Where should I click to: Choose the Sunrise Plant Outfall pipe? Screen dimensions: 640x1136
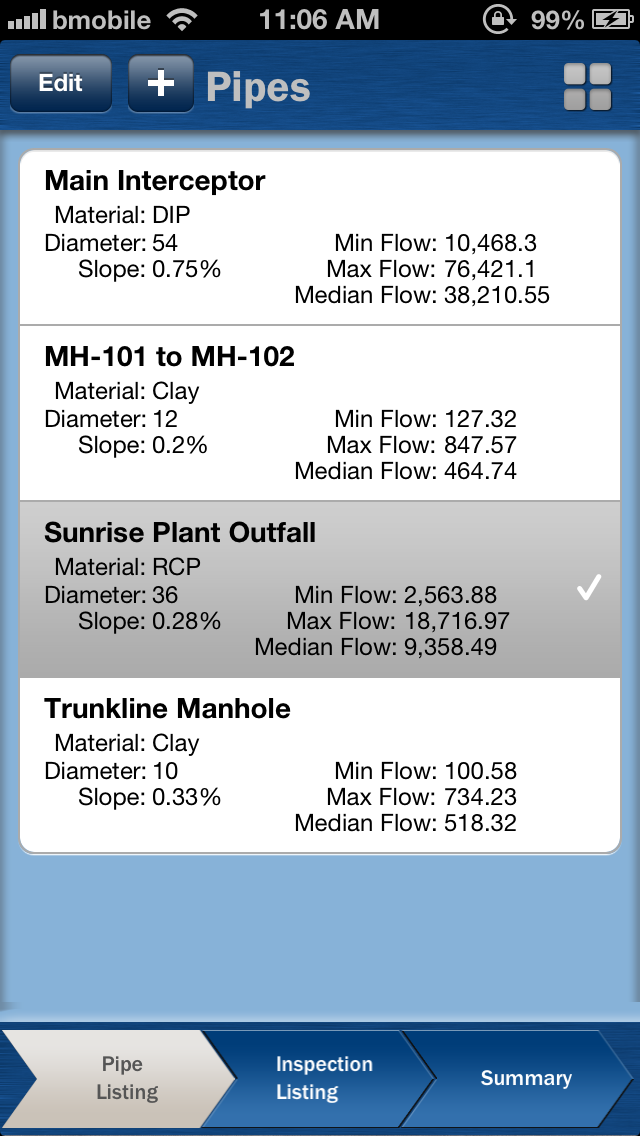(x=320, y=589)
